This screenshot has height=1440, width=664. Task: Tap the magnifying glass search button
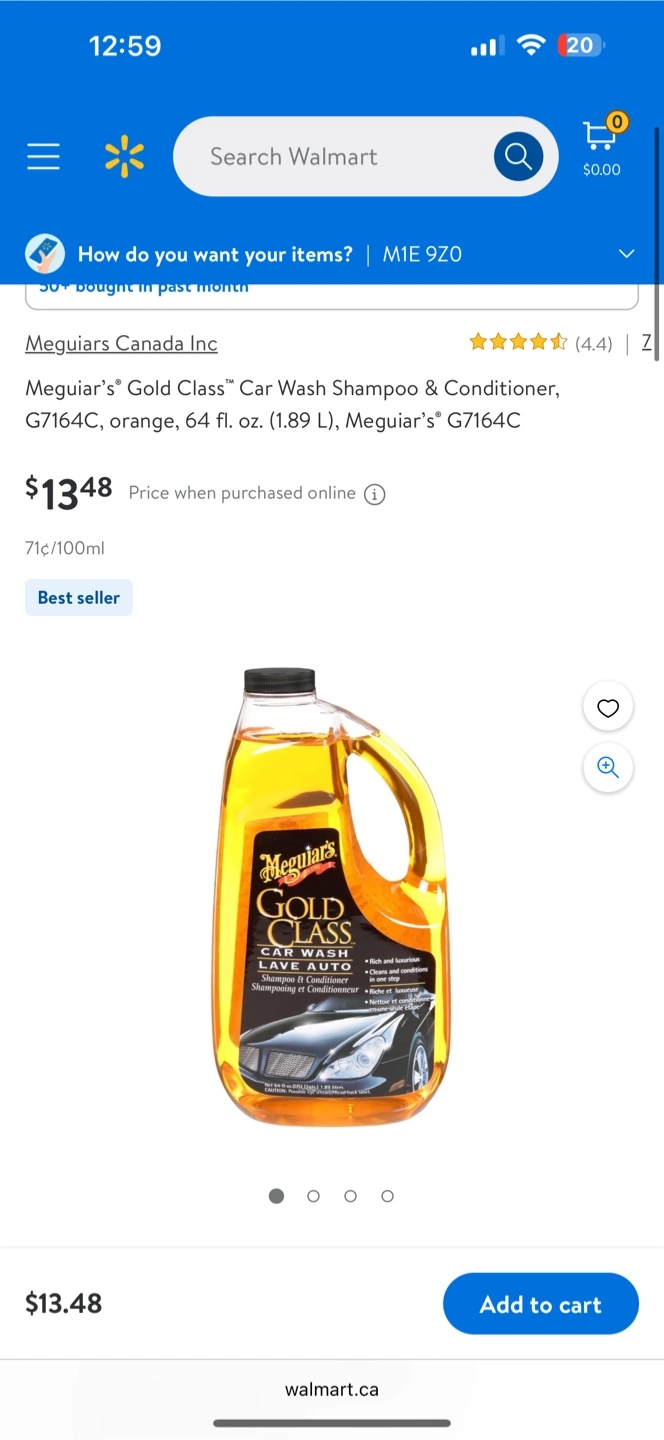[518, 156]
